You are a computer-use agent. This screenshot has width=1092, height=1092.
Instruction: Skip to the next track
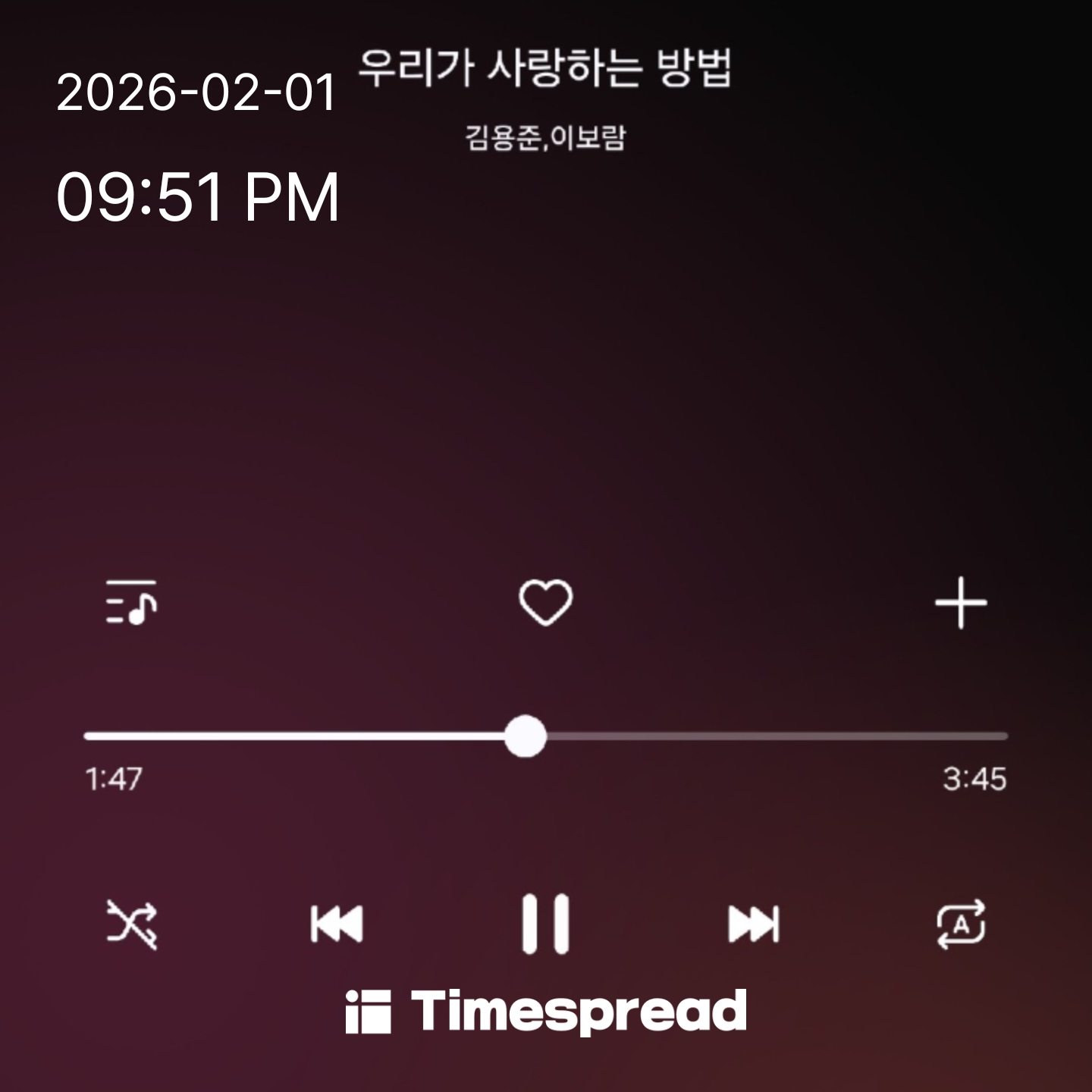pos(754,924)
